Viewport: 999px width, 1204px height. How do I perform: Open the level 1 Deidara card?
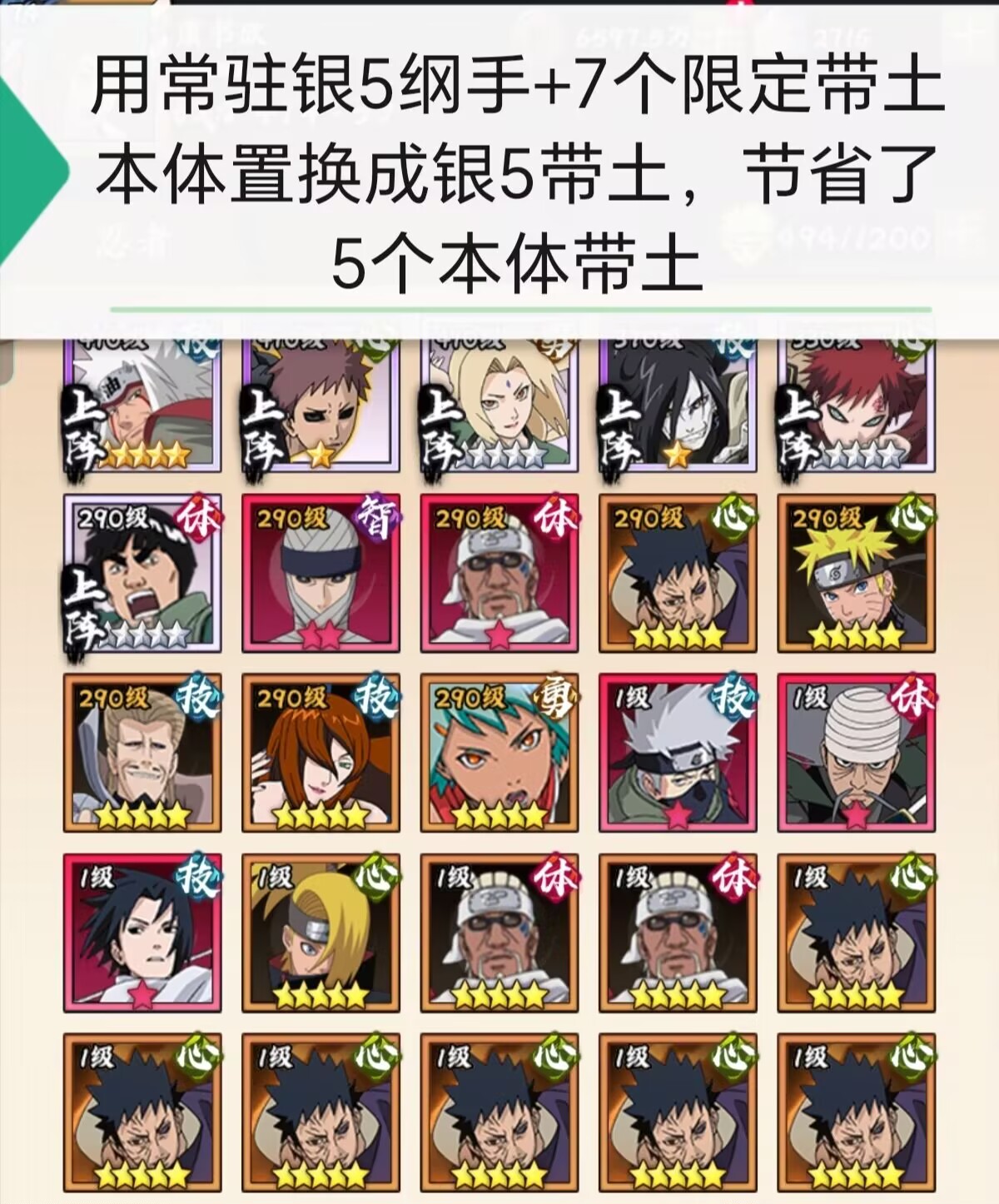pyautogui.click(x=321, y=933)
